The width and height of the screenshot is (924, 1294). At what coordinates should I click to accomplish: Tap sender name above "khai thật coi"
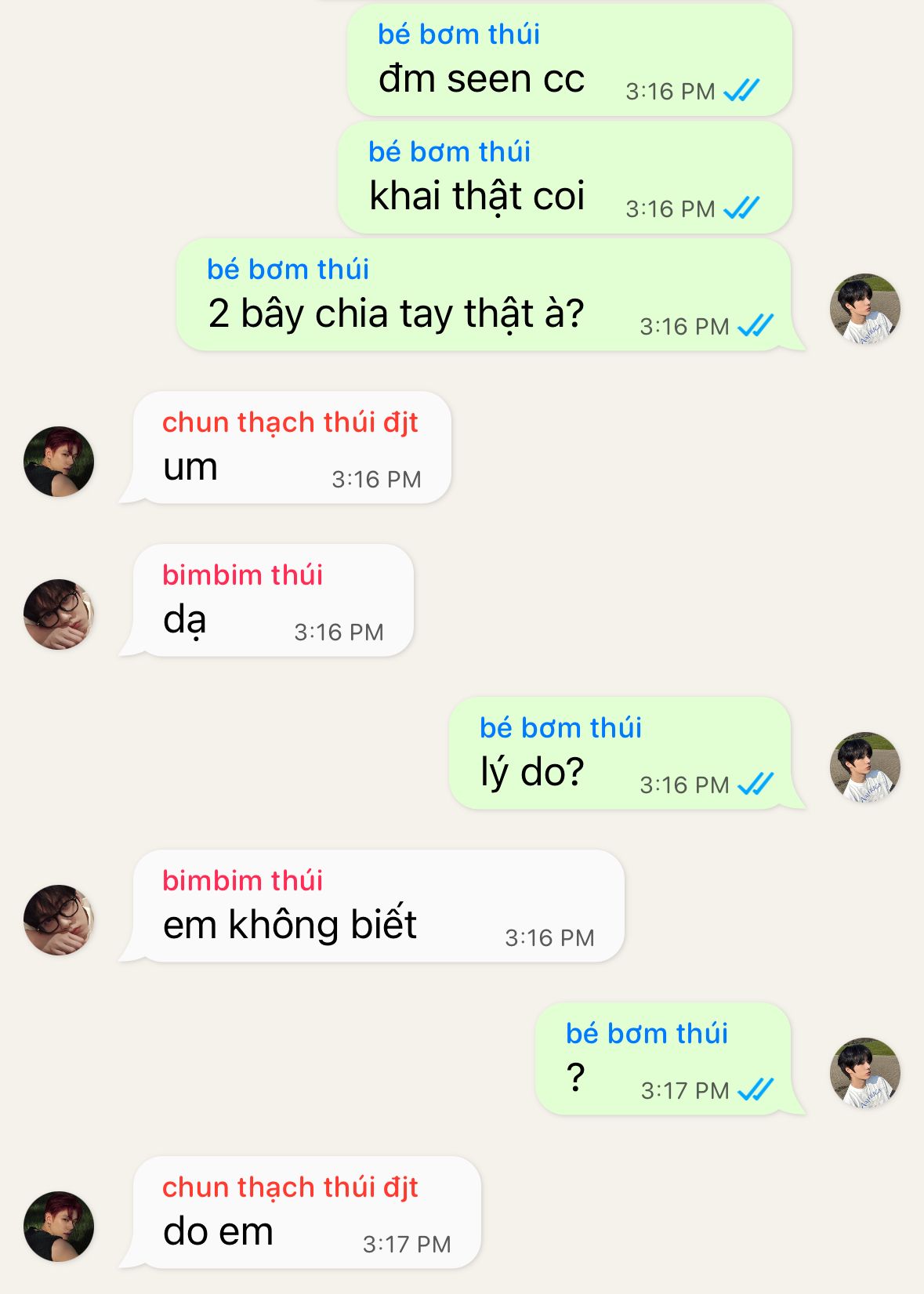tap(449, 152)
